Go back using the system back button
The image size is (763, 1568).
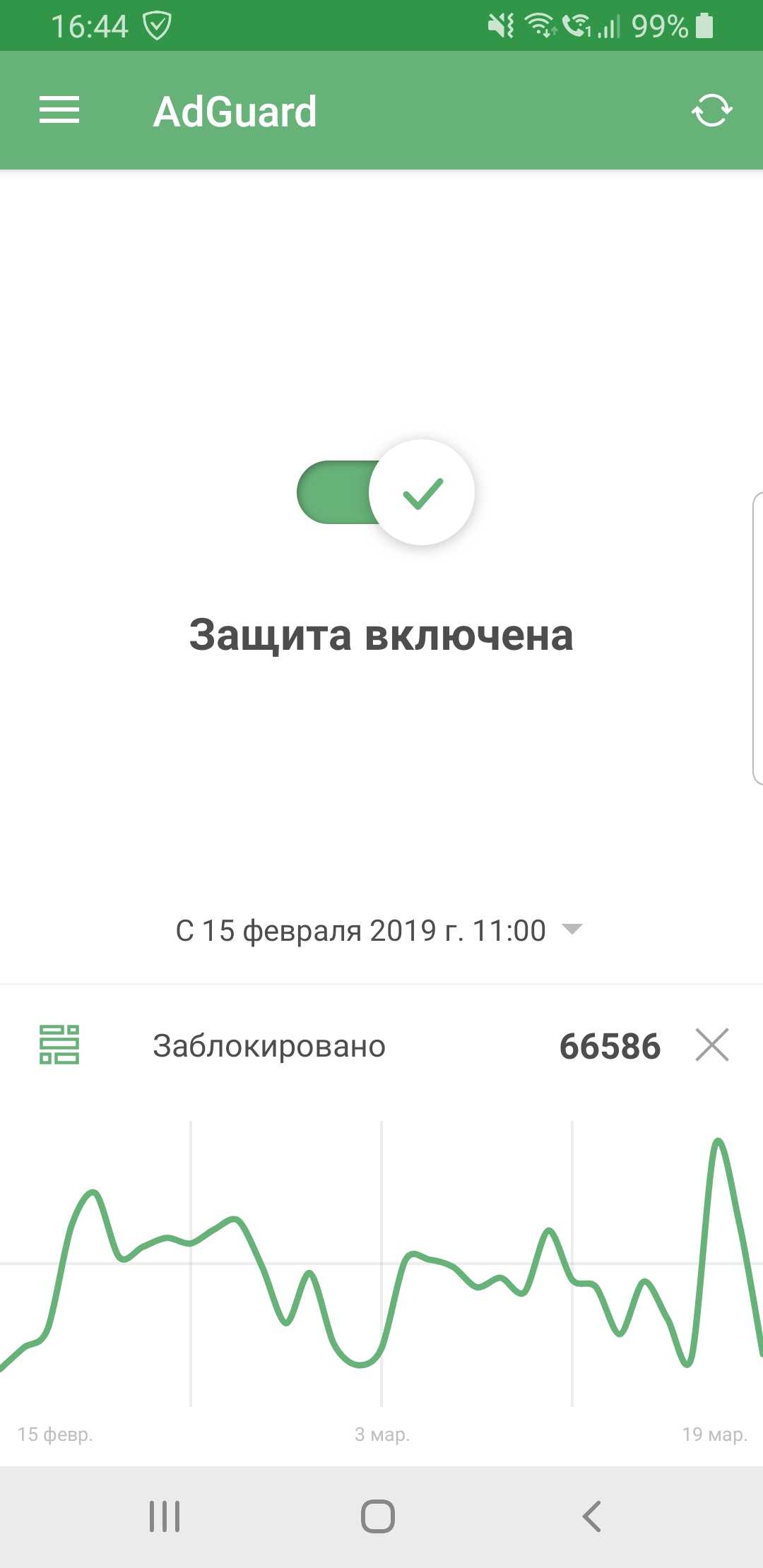591,1516
